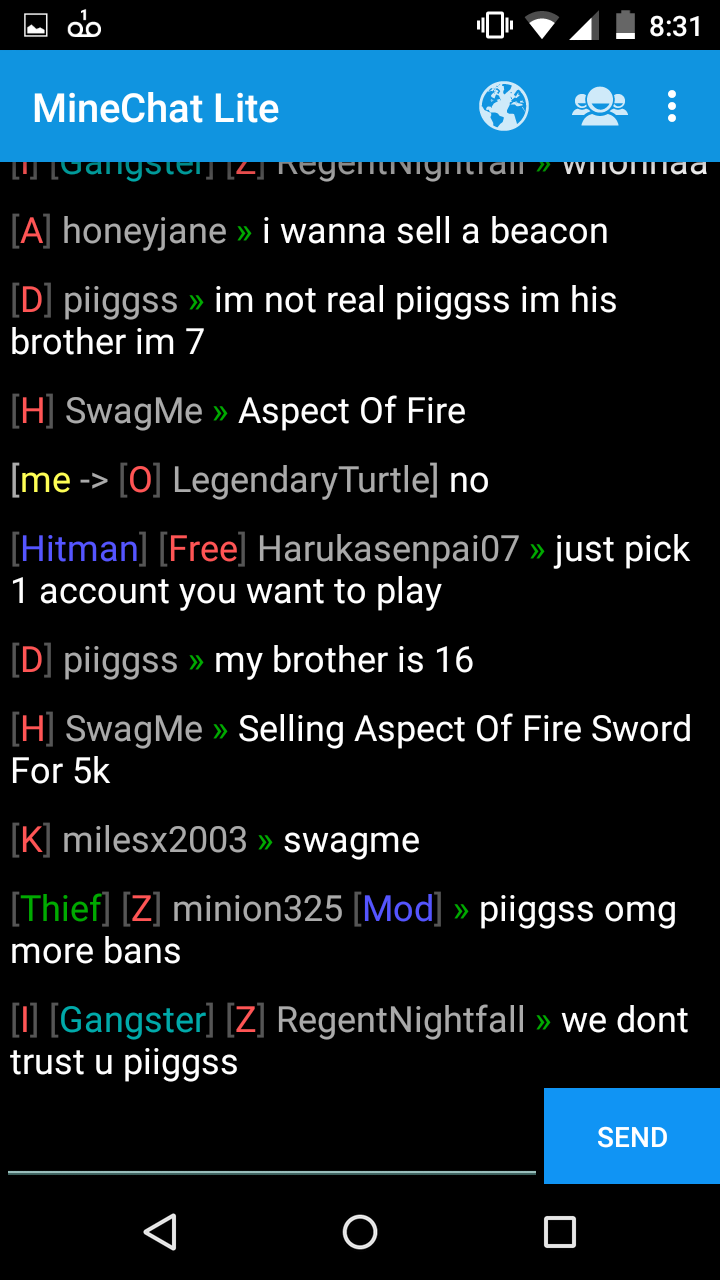Viewport: 720px width, 1280px height.
Task: Go to the home screen
Action: [x=360, y=1232]
